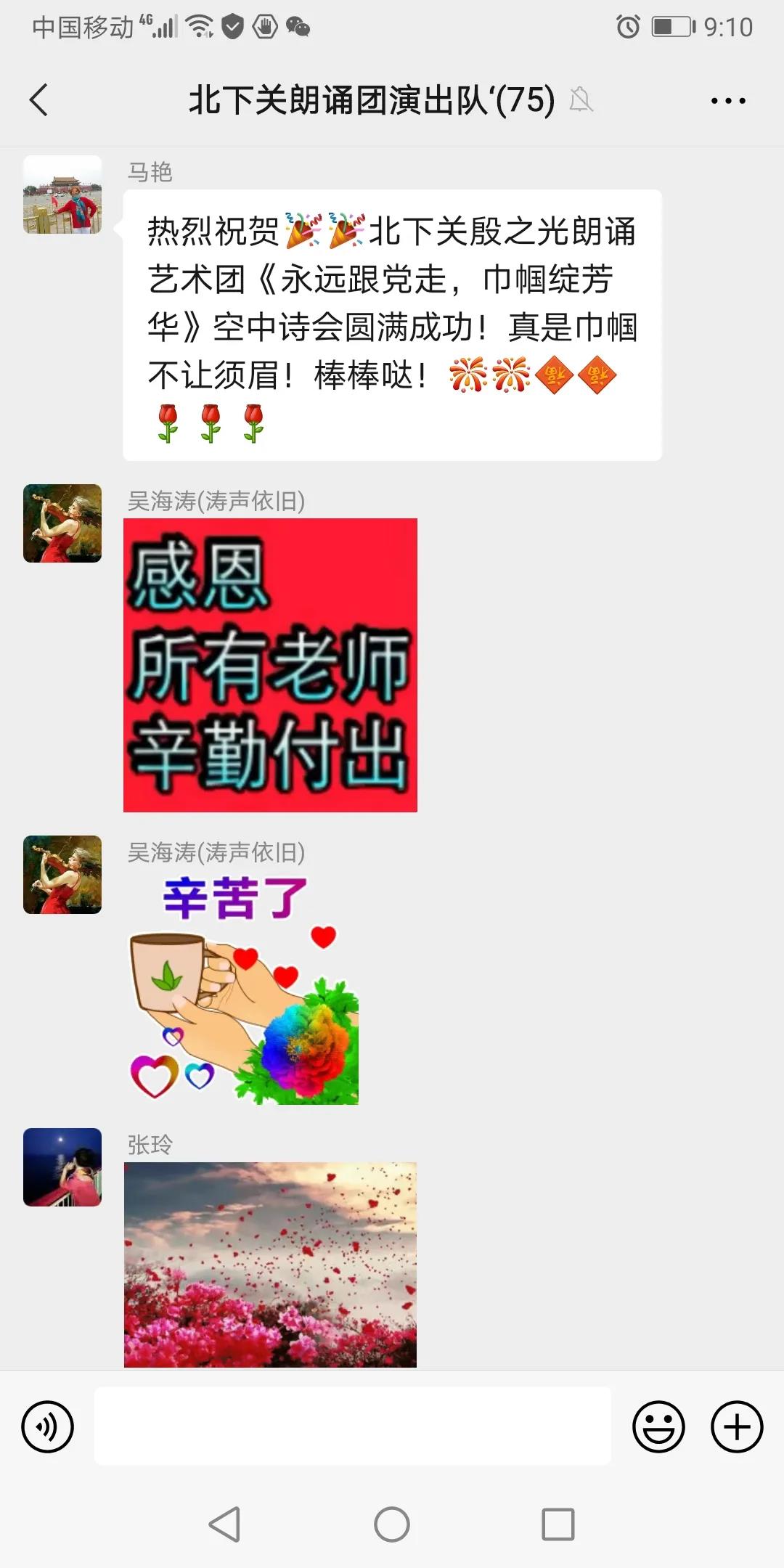Image resolution: width=784 pixels, height=1568 pixels.
Task: Switch to voice message input
Action: pyautogui.click(x=48, y=1426)
